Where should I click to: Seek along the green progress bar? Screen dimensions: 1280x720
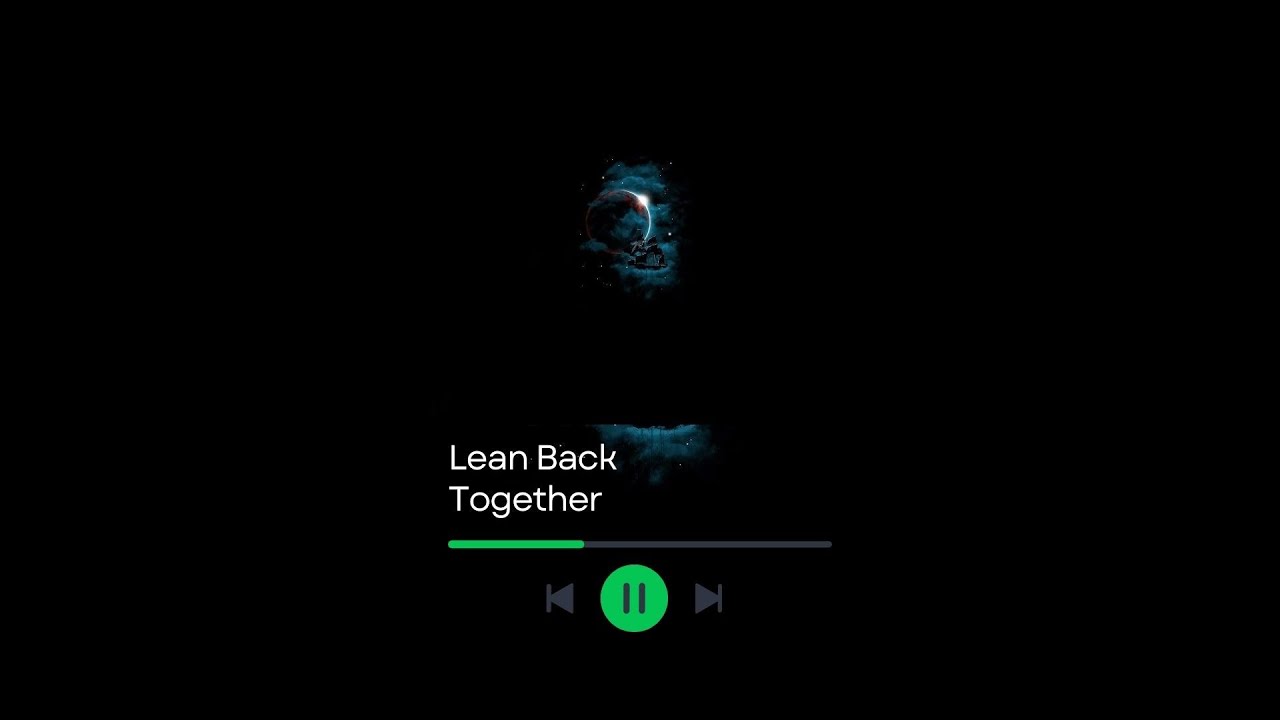pos(640,544)
